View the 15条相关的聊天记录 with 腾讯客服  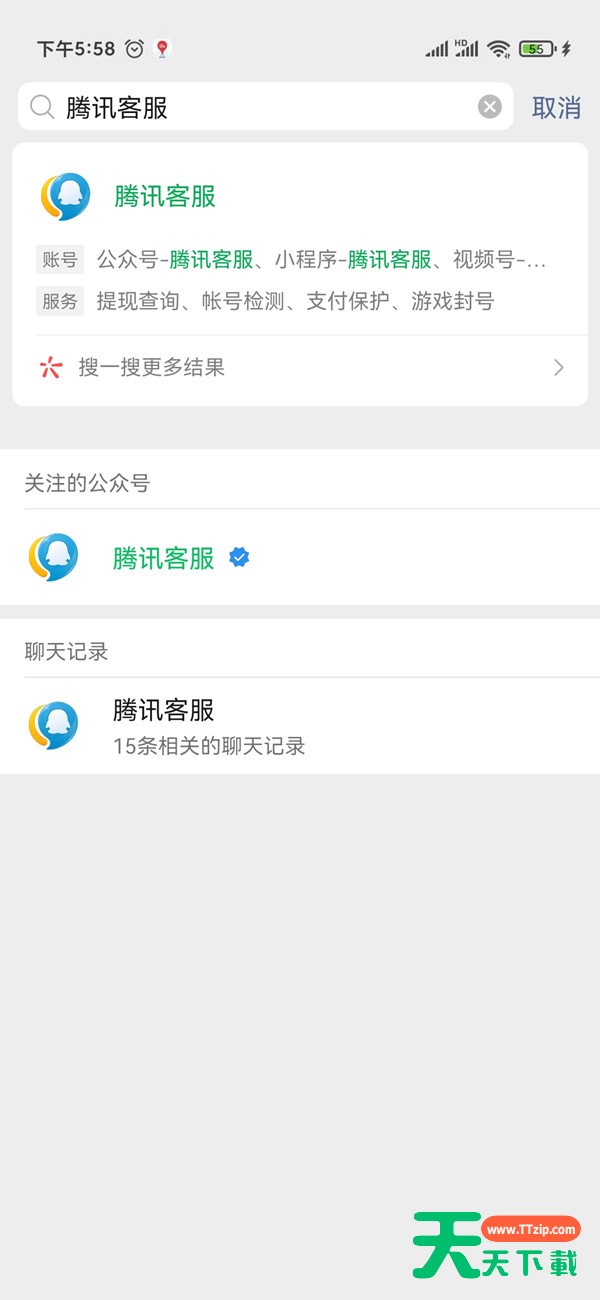pyautogui.click(x=300, y=726)
